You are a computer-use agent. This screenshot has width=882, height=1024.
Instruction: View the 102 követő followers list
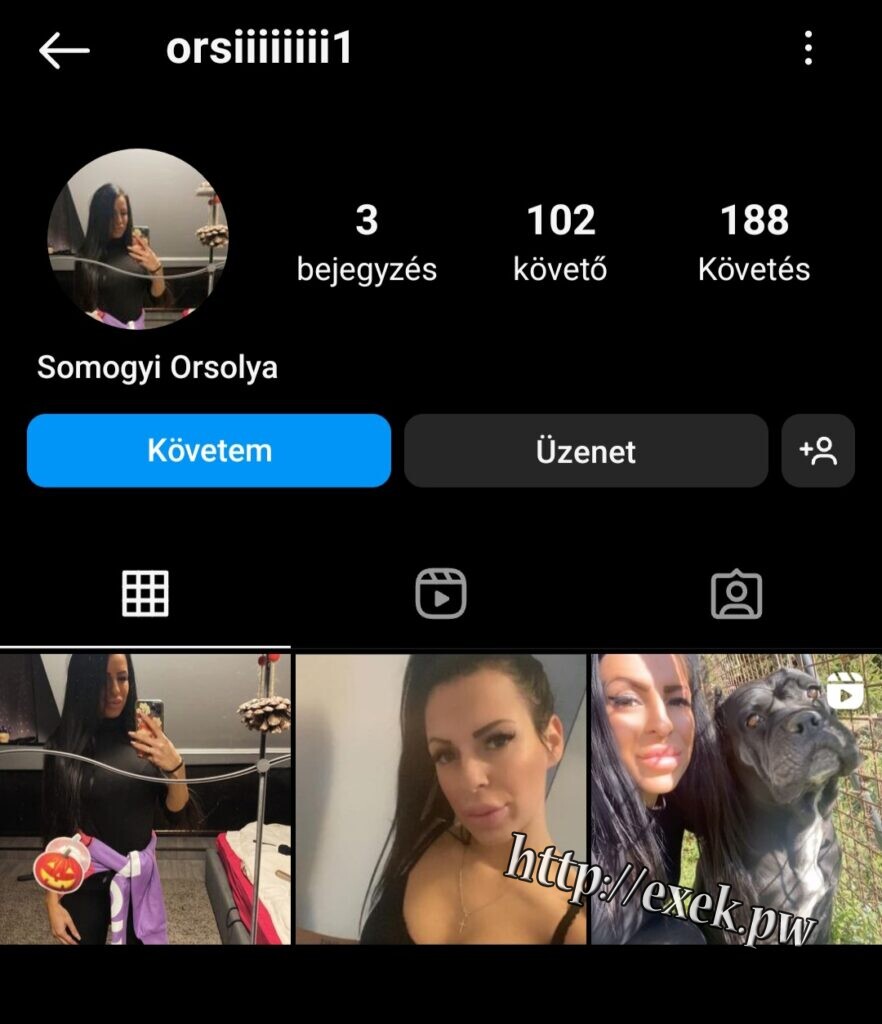(560, 242)
